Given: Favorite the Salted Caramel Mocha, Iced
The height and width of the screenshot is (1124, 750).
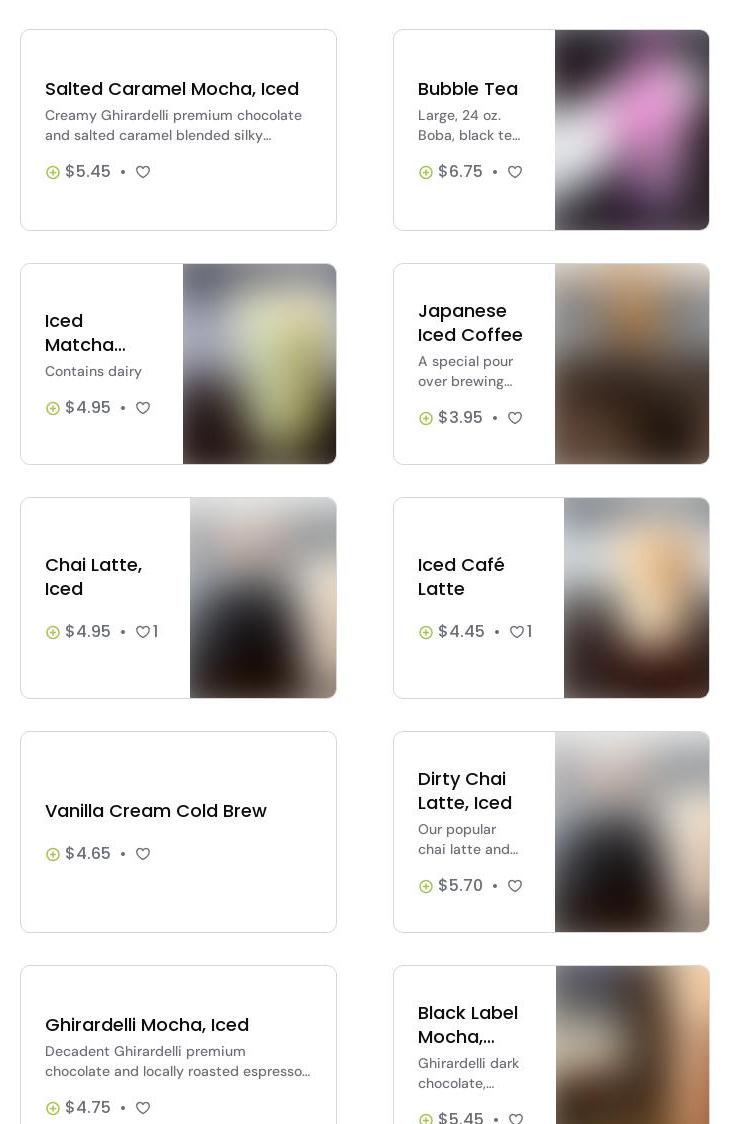Looking at the screenshot, I should point(143,172).
